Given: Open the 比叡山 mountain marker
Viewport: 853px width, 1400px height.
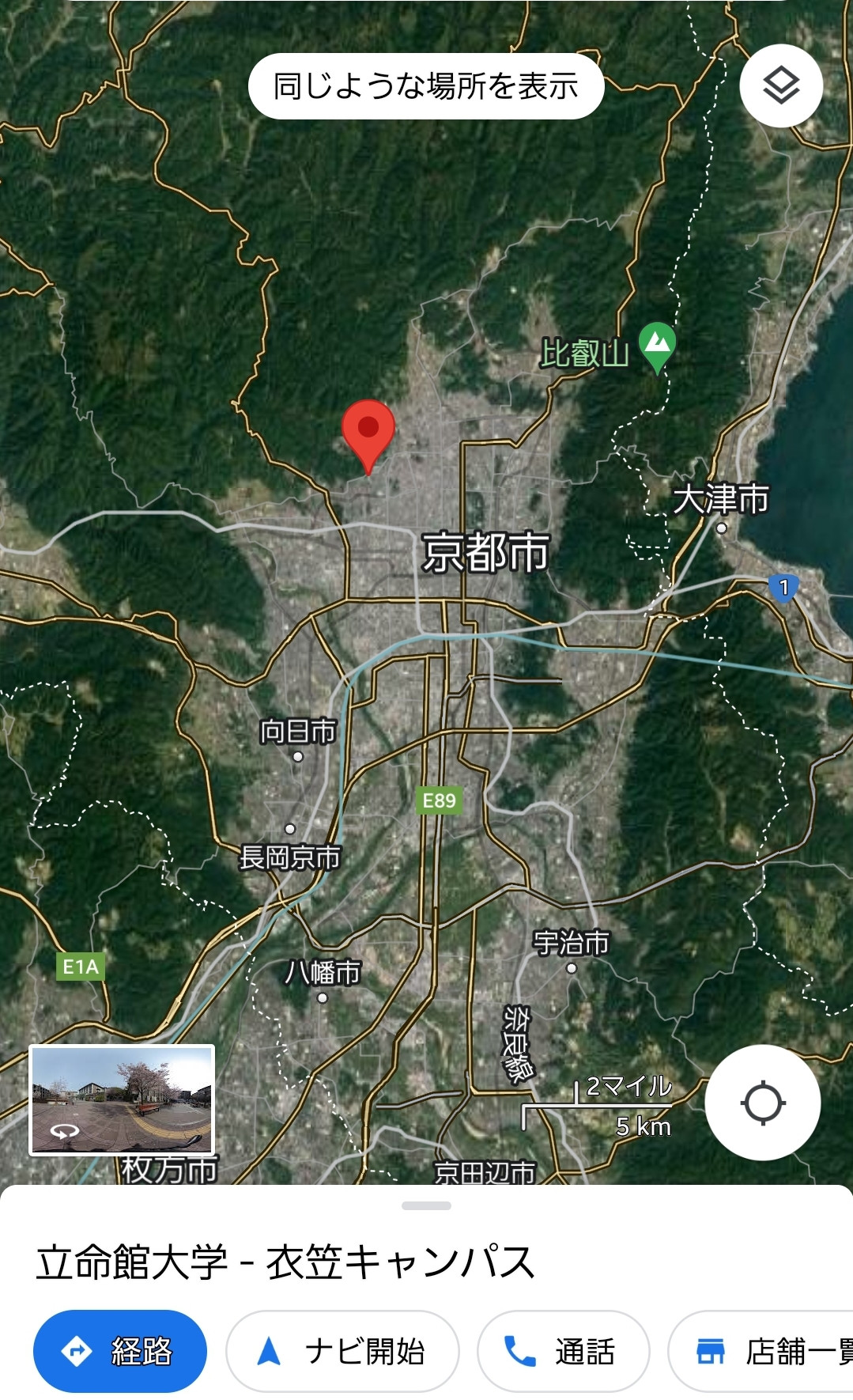Looking at the screenshot, I should [657, 345].
